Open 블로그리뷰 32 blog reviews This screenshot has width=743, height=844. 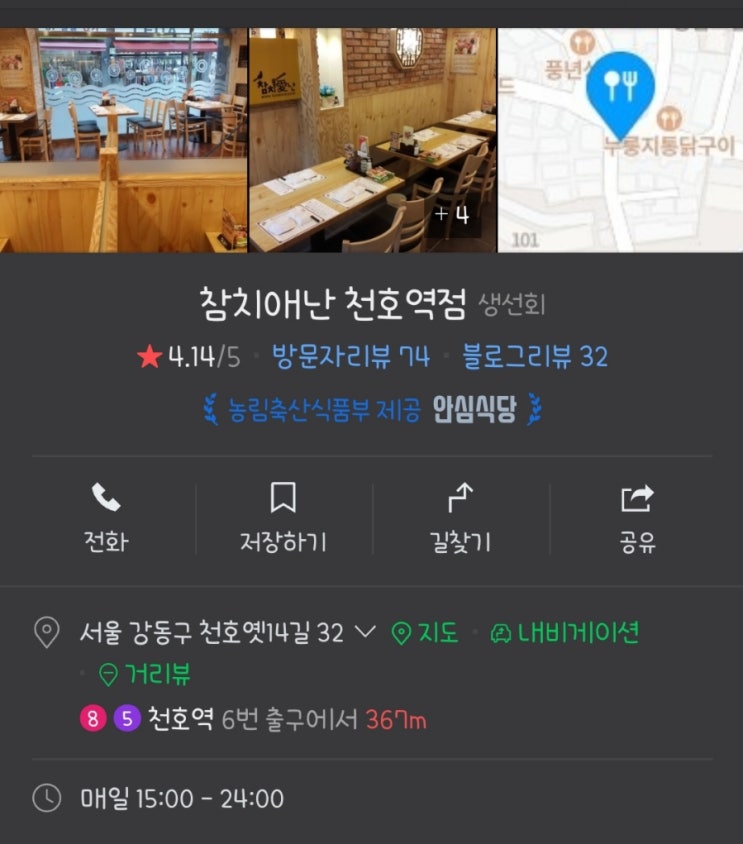(x=535, y=356)
